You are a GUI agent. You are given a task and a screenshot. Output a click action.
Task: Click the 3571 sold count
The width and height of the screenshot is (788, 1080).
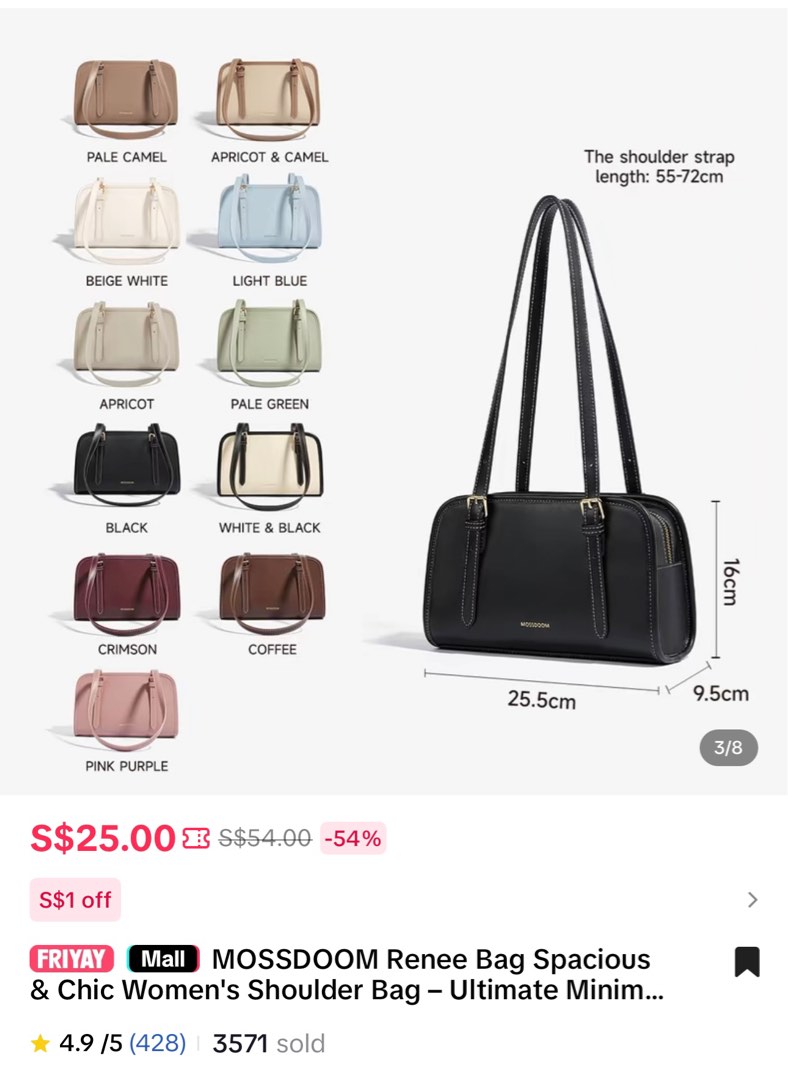tap(240, 1042)
